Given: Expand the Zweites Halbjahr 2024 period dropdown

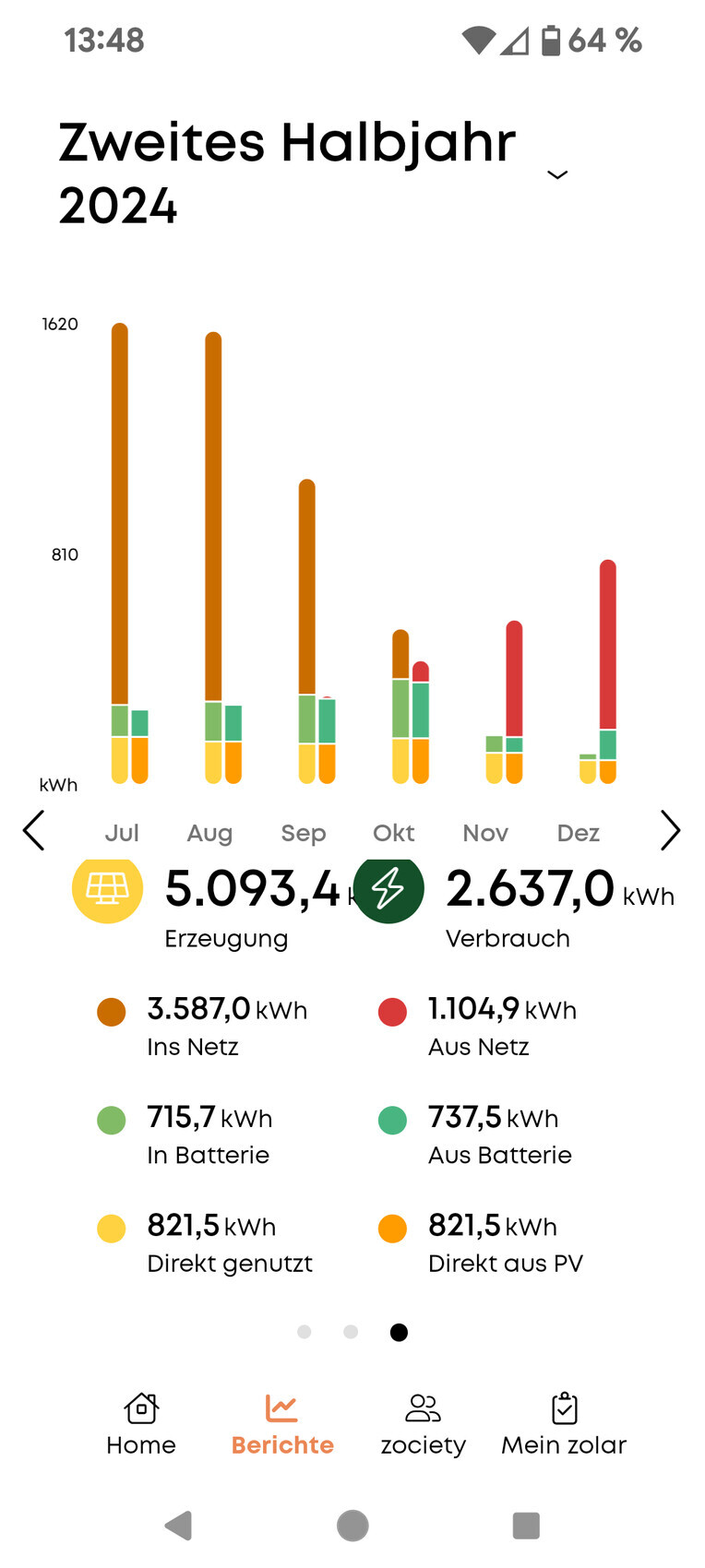Looking at the screenshot, I should [x=557, y=174].
